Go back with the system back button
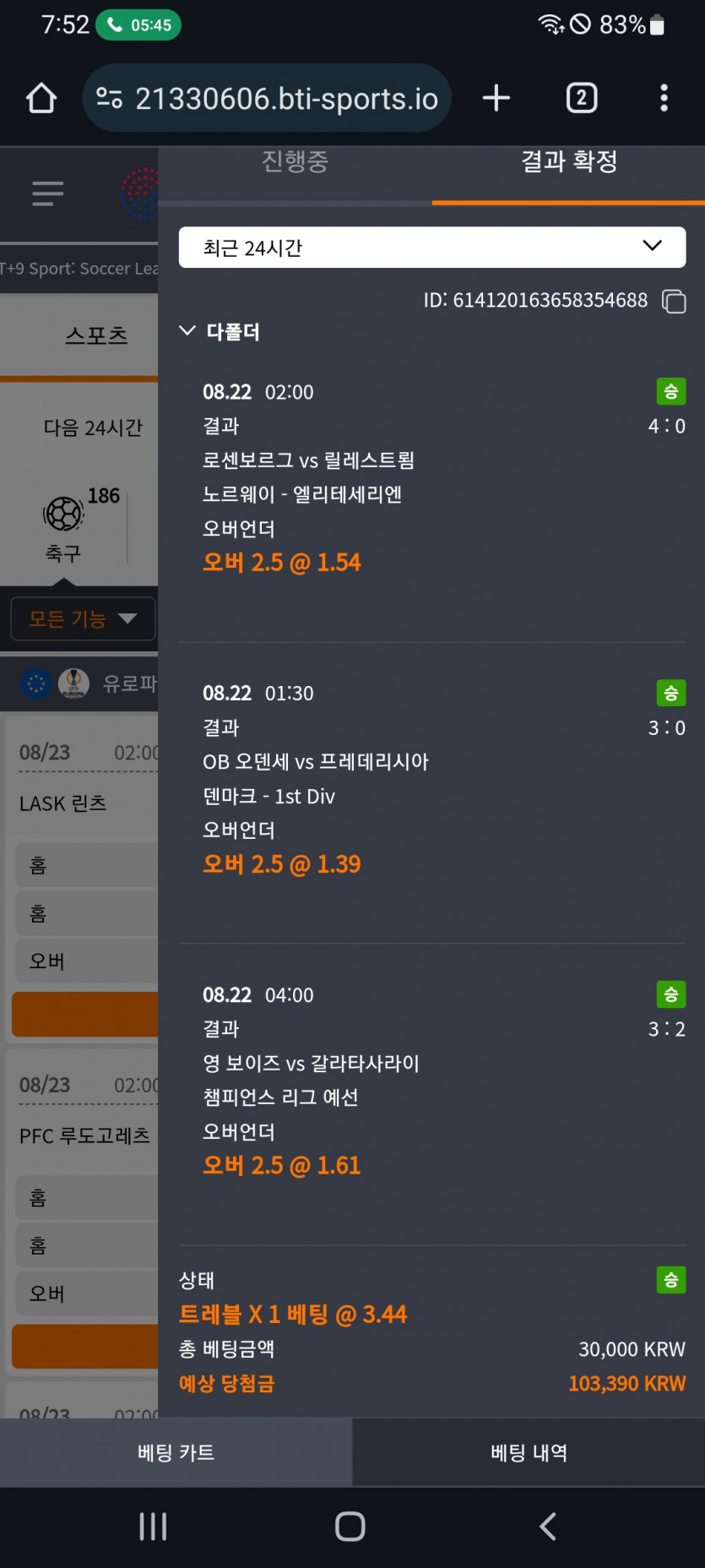 [x=547, y=1526]
